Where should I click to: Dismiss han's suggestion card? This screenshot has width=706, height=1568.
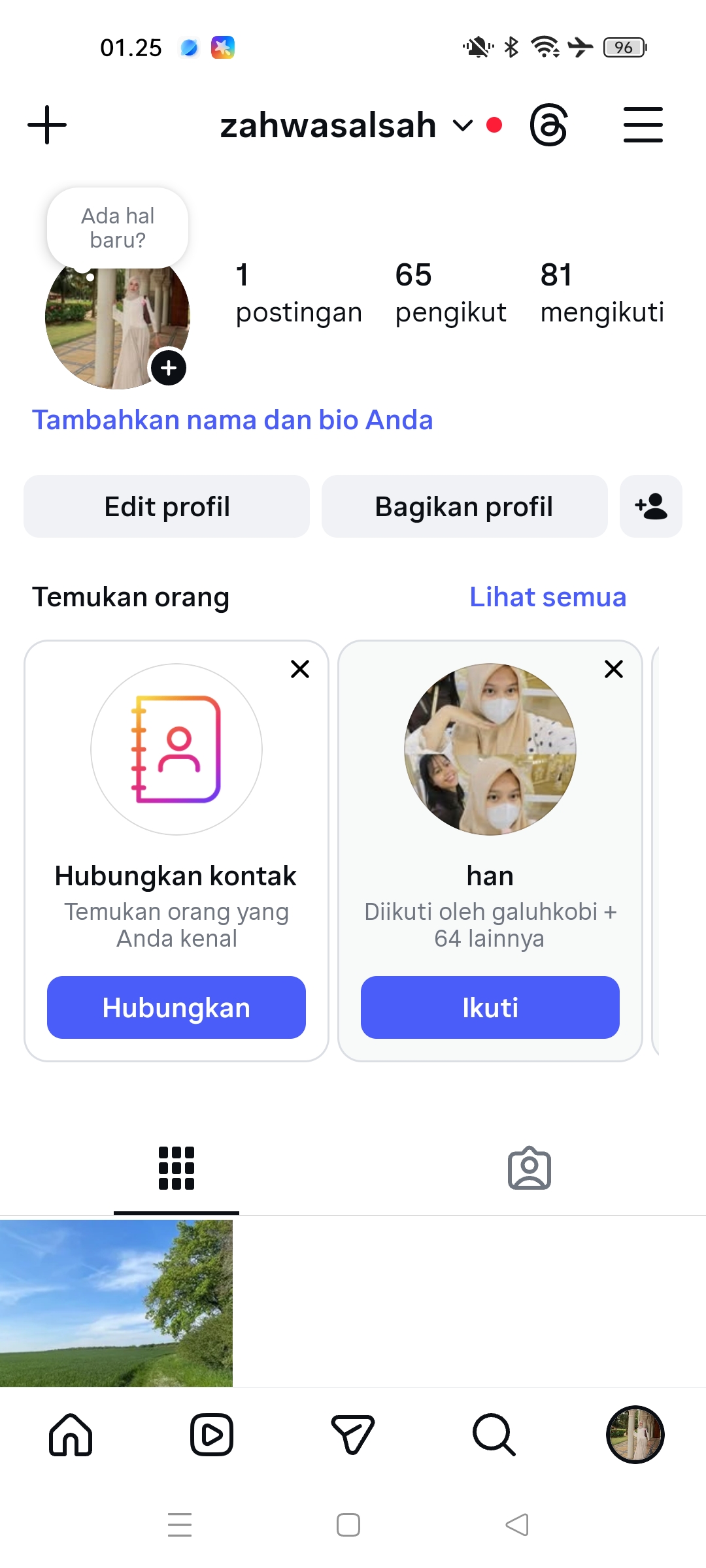pos(614,669)
